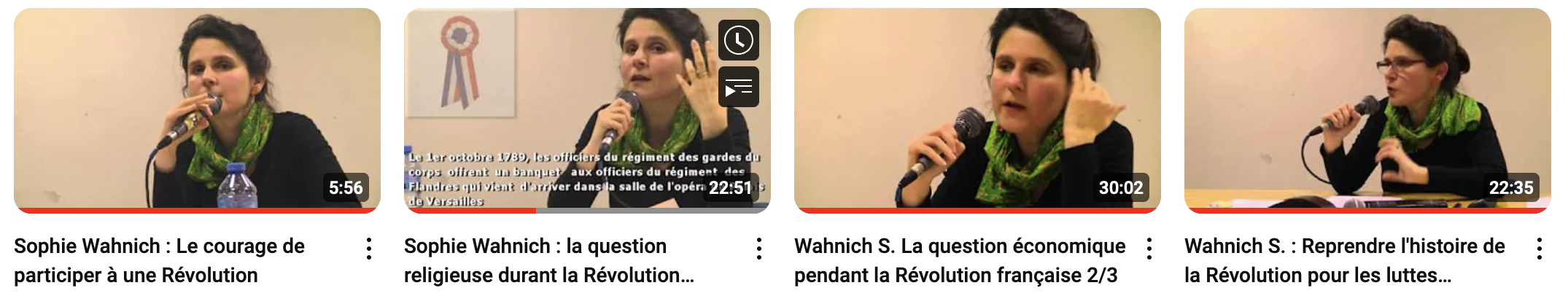This screenshot has height=296, width=1568.
Task: Open video Le courage de participer à une Révolution
Action: click(x=197, y=109)
